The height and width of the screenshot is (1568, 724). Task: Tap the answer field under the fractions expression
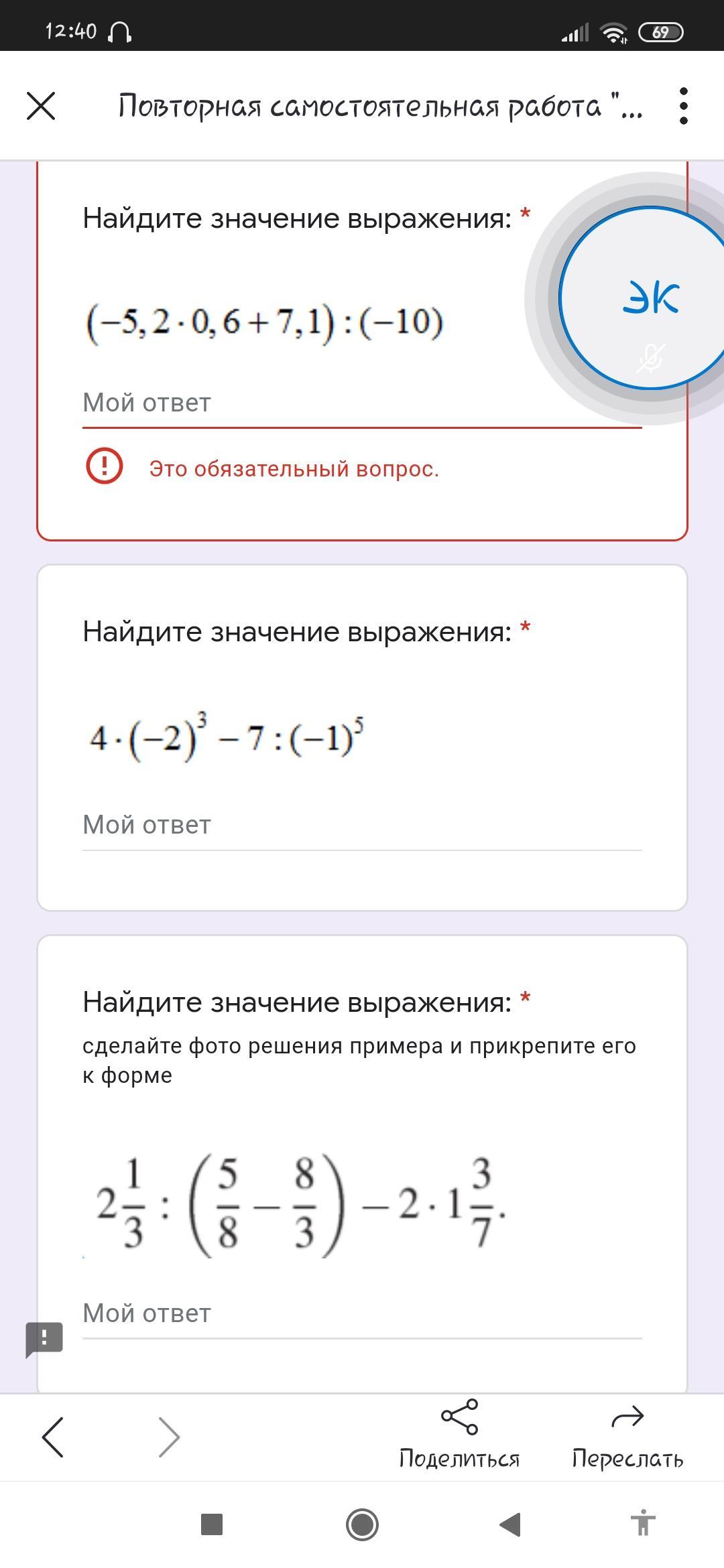click(362, 1314)
